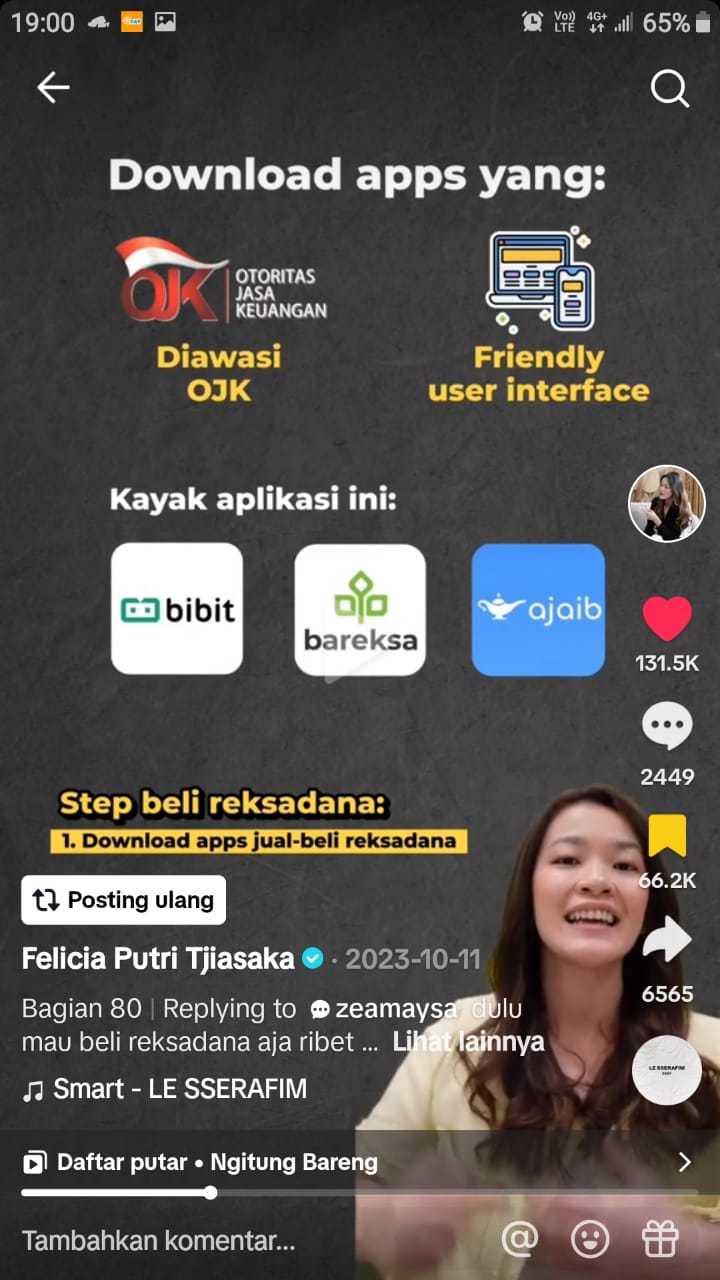Open the creator's profile picture
This screenshot has width=720, height=1280.
[666, 504]
